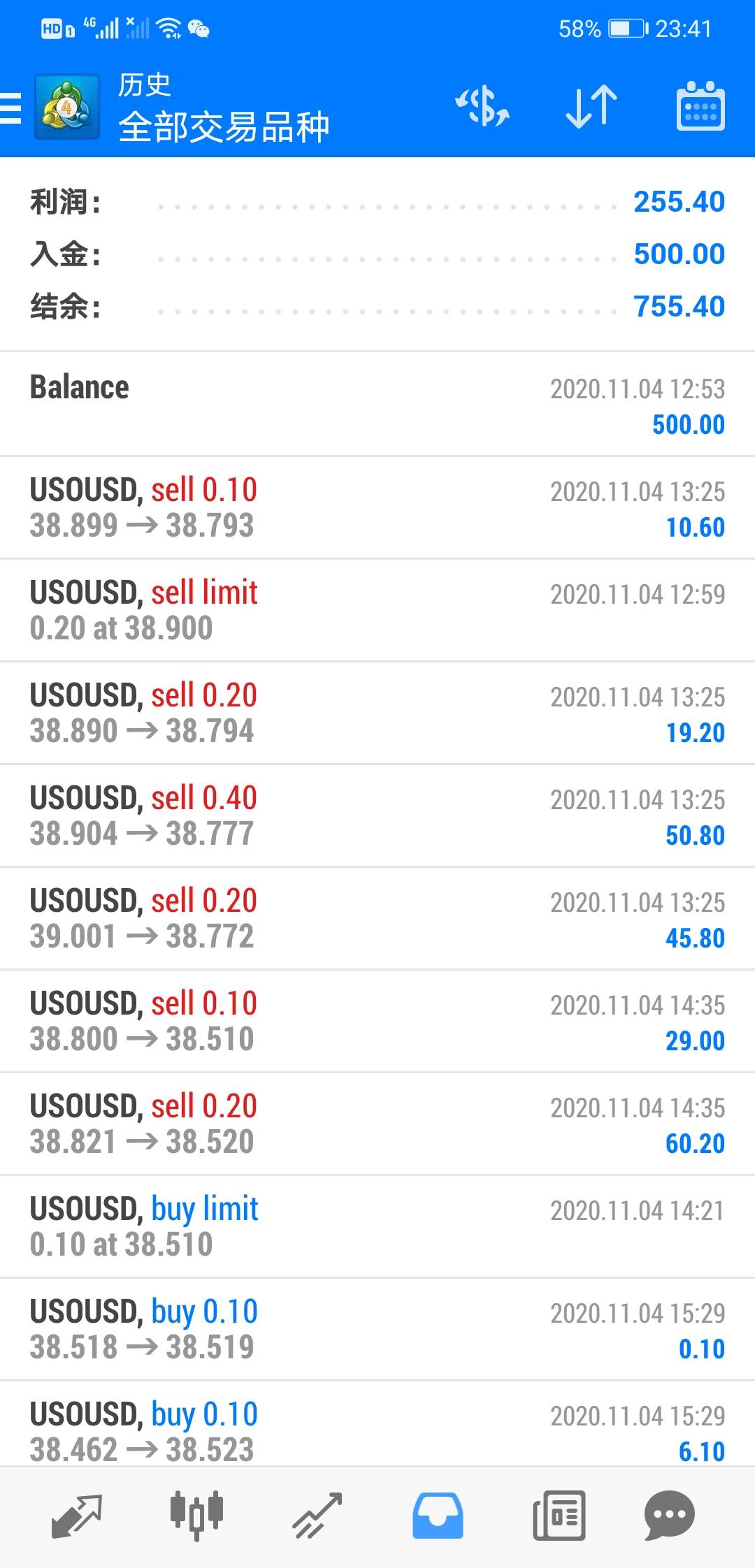Image resolution: width=755 pixels, height=1568 pixels.
Task: Expand the buy 0.10 trade with profit 0.10
Action: click(377, 1330)
